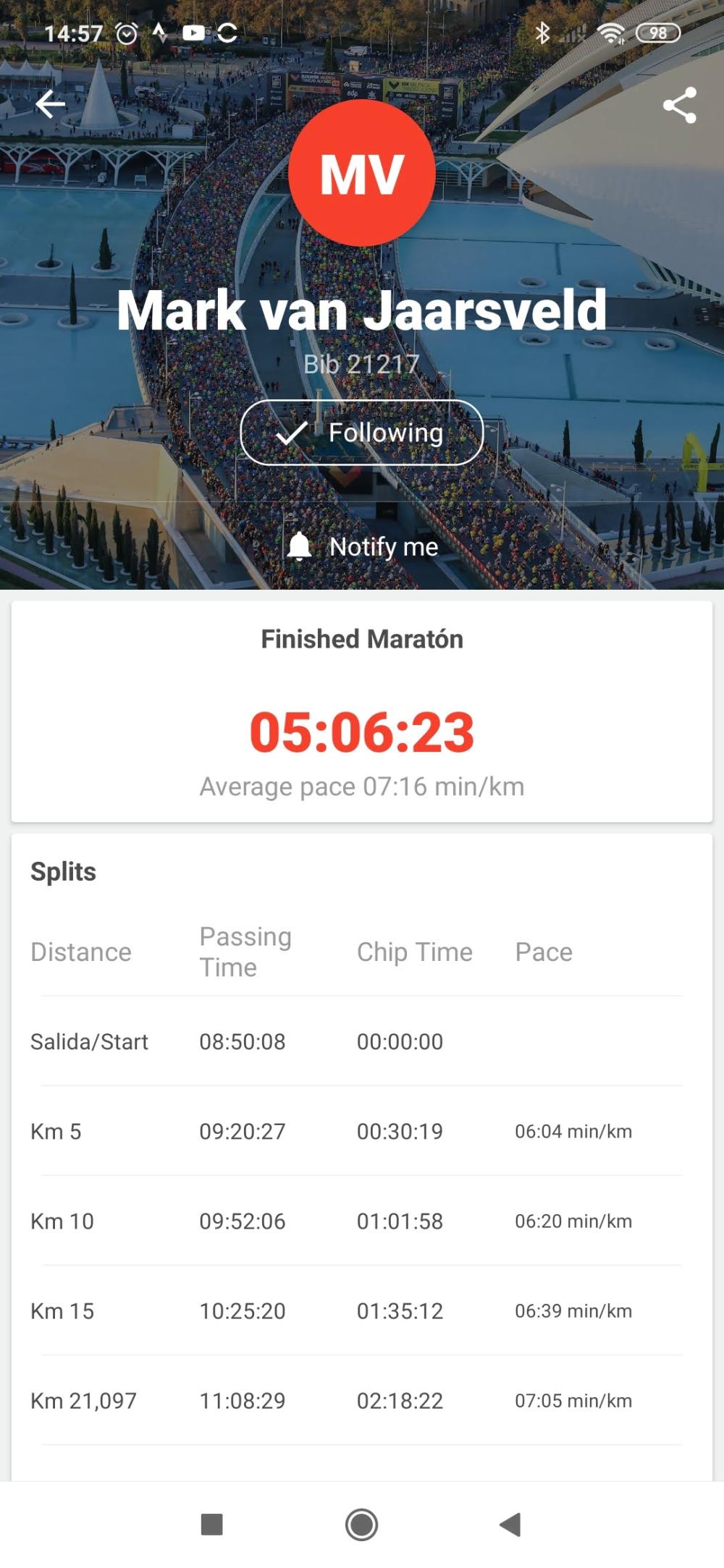Share Mark van Jaarsveld's result
The height and width of the screenshot is (1568, 724).
coord(680,106)
